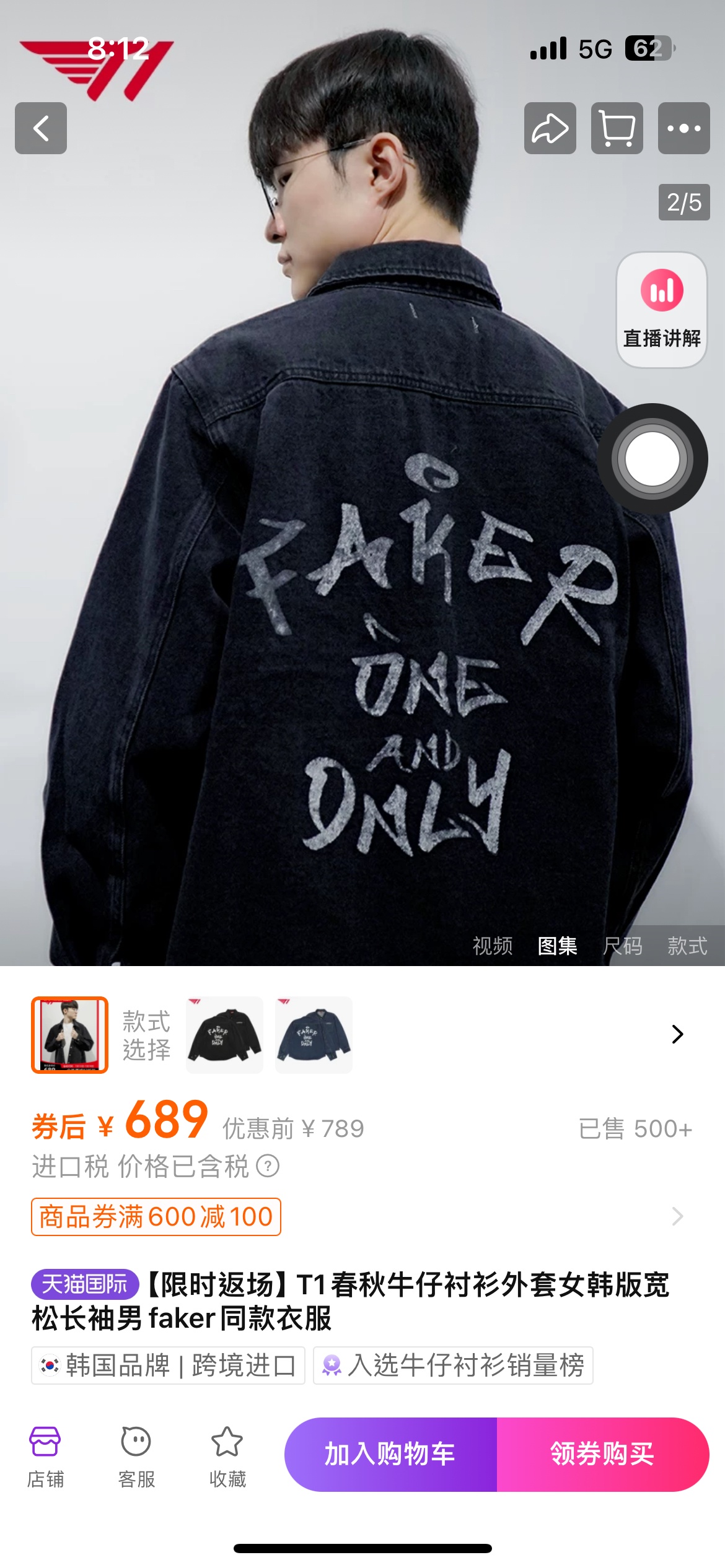Screen dimensions: 725x1568
Task: Open the shopping cart icon
Action: tap(617, 128)
